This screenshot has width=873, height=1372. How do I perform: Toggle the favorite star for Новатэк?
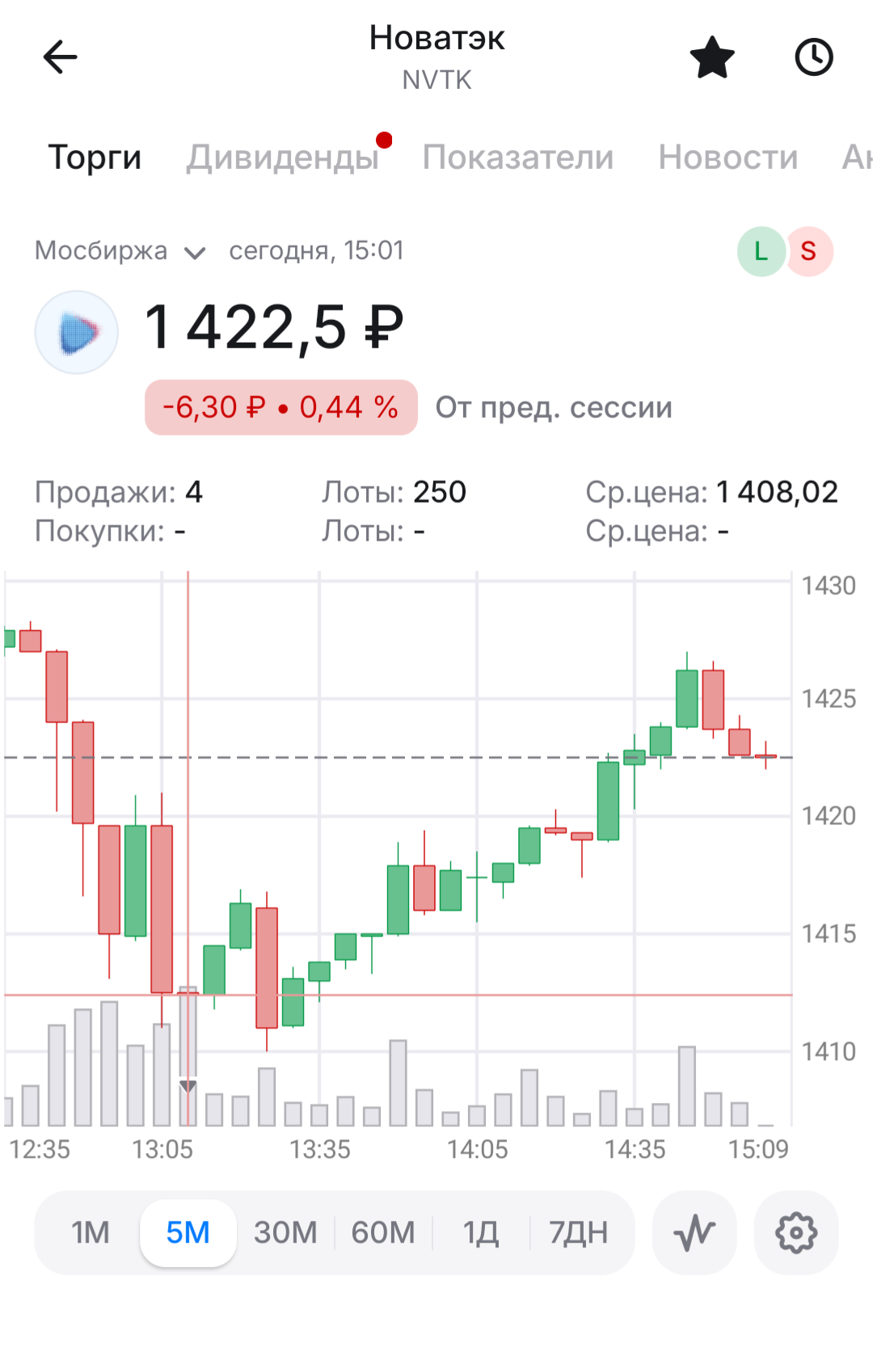click(711, 57)
